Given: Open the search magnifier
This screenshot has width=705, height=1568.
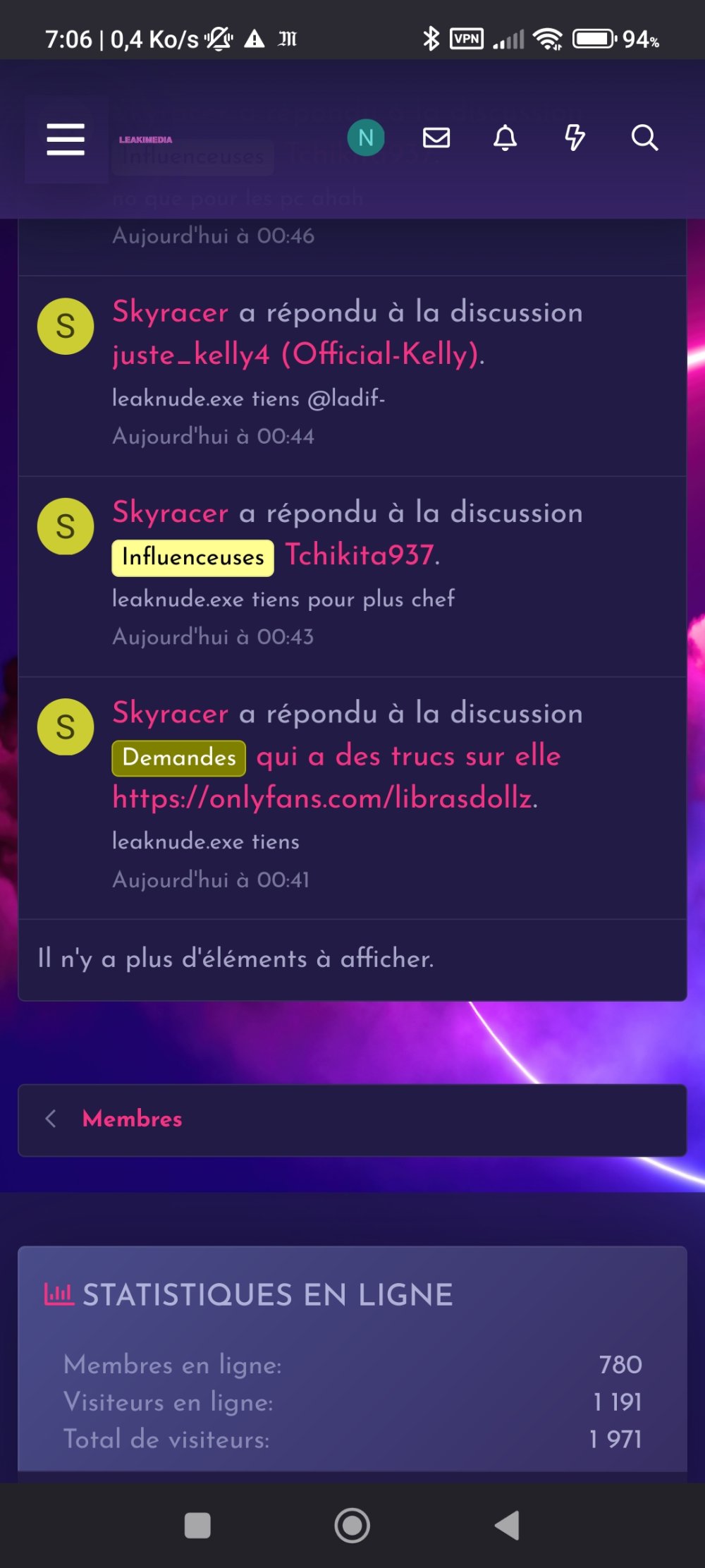Looking at the screenshot, I should click(x=644, y=138).
